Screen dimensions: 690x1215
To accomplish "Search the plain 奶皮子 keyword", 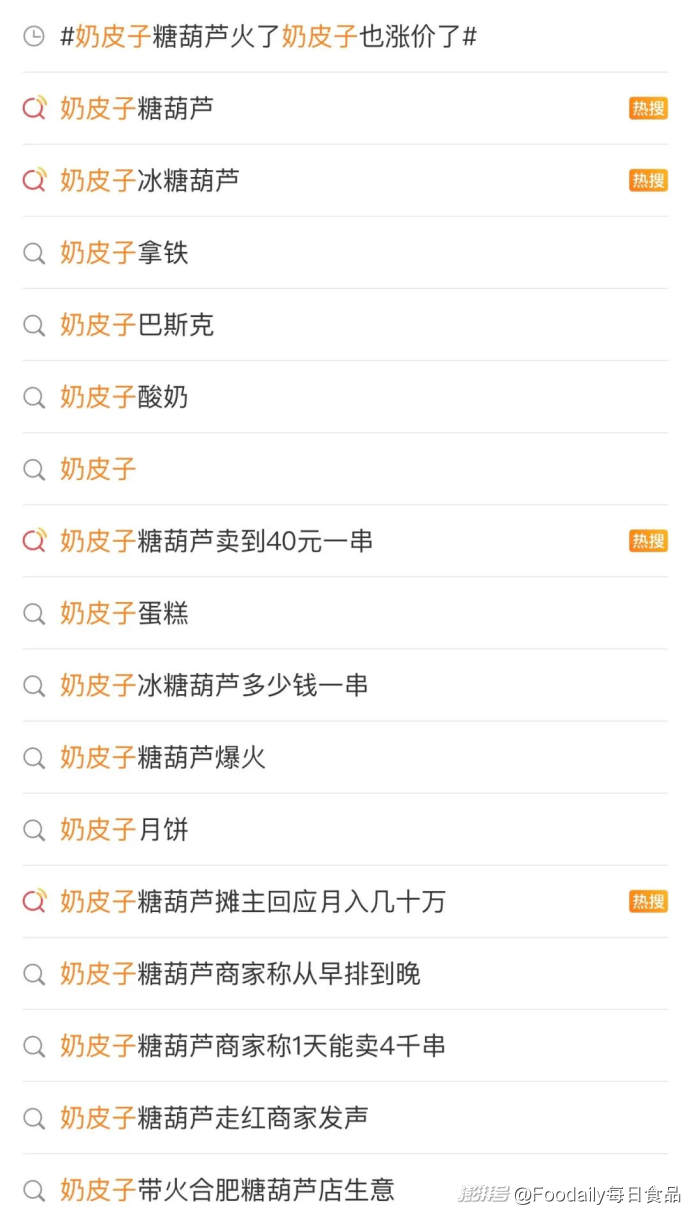I will click(98, 469).
